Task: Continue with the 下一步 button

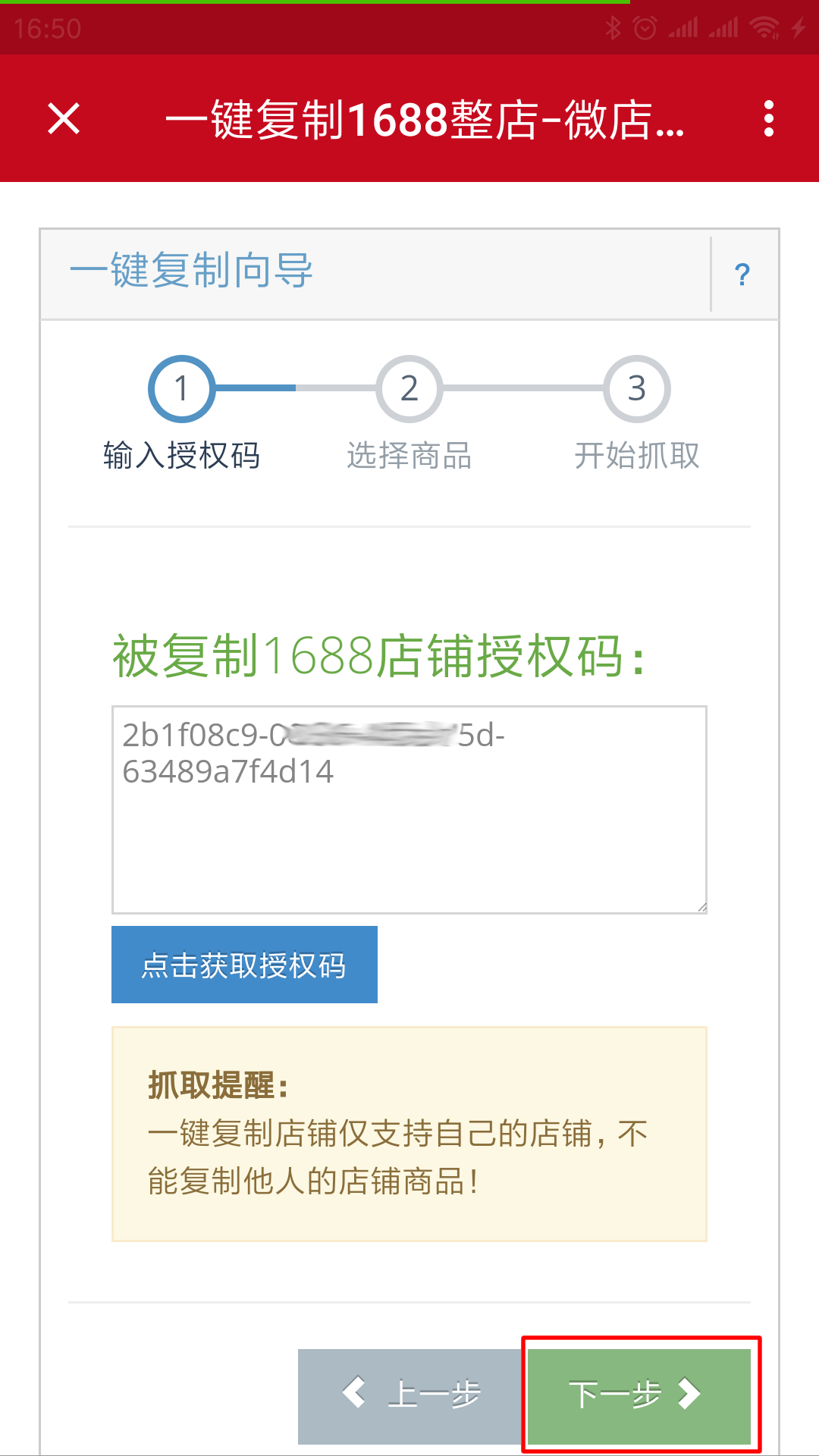Action: coord(639,1396)
